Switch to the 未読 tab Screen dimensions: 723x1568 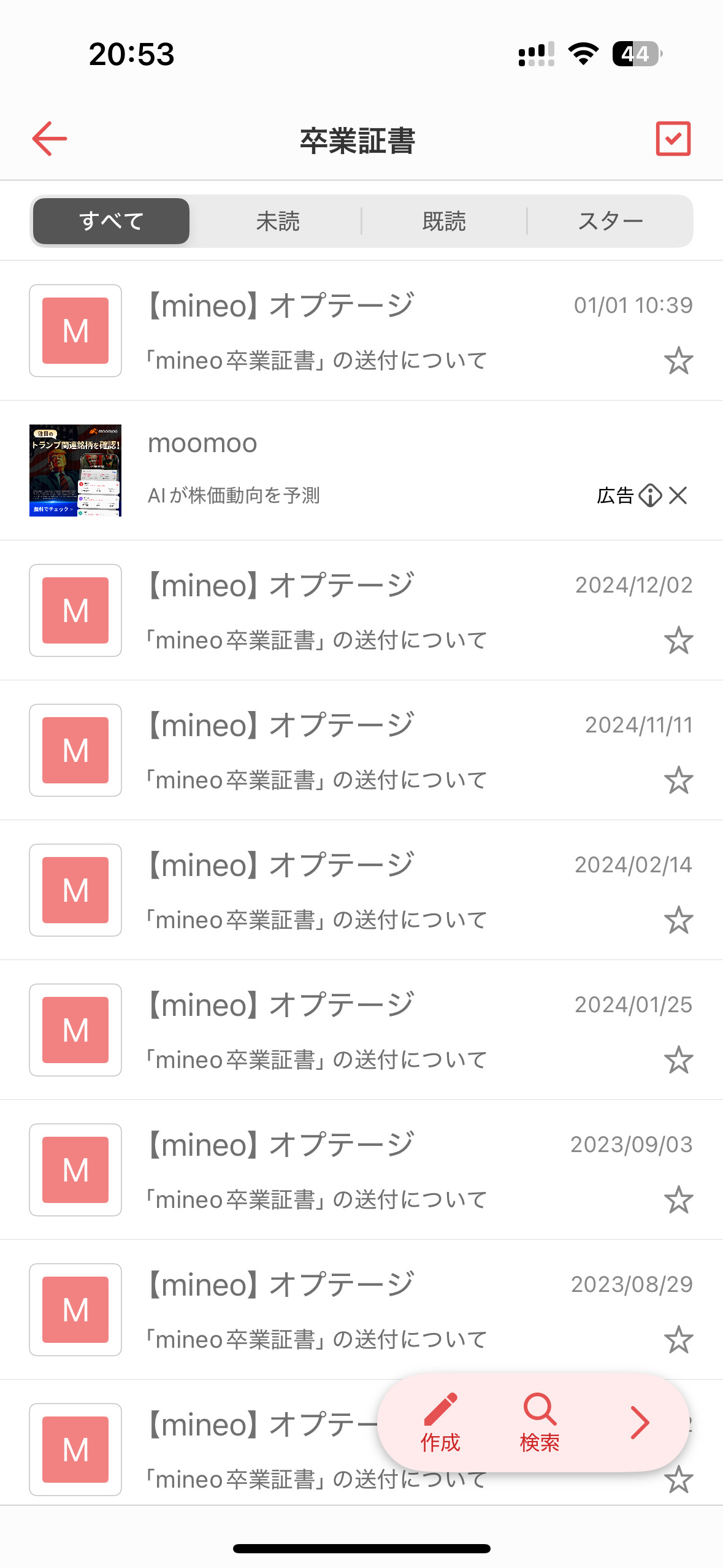pyautogui.click(x=278, y=221)
